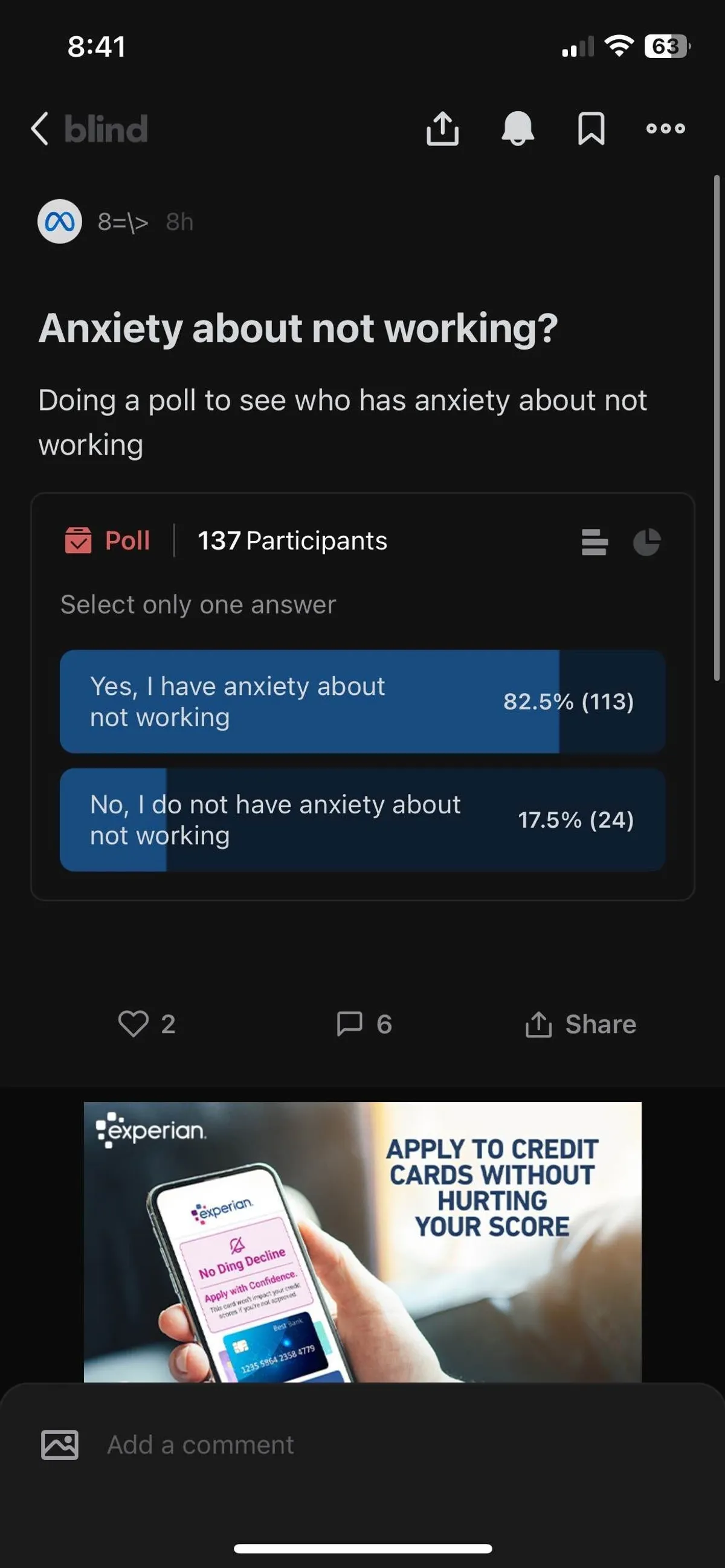The image size is (725, 1568).
Task: Open the Experian credit card ad
Action: click(x=362, y=1242)
